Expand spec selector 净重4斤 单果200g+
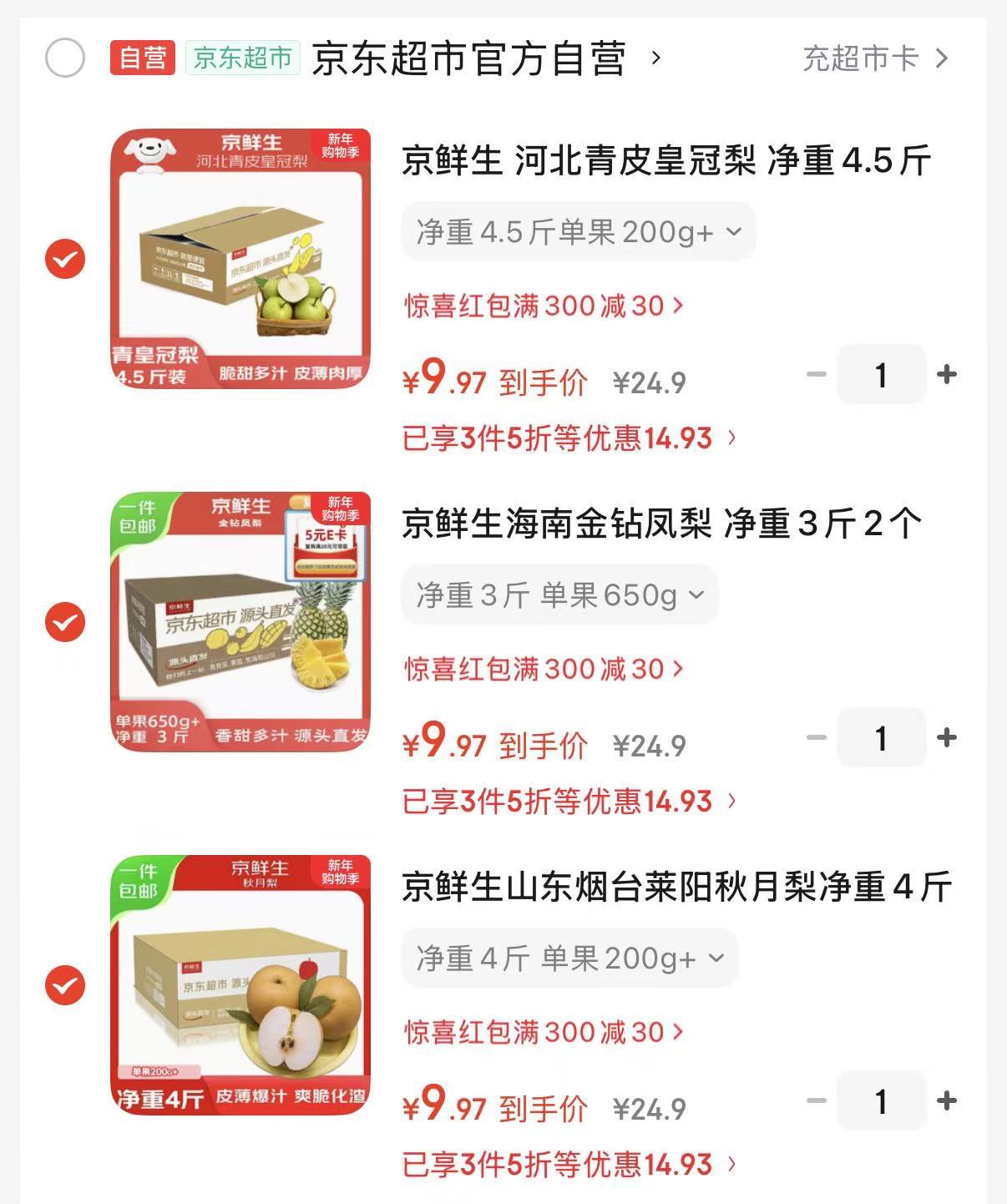Viewport: 1007px width, 1204px height. coord(569,959)
